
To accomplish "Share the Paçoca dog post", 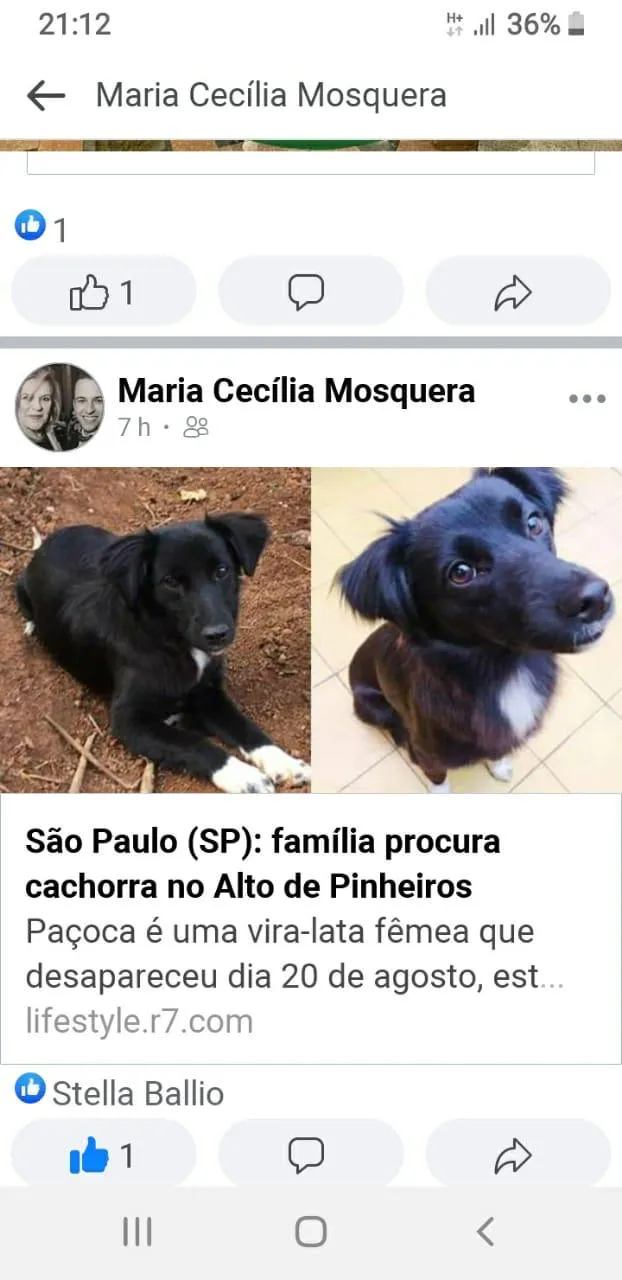I will point(516,1156).
